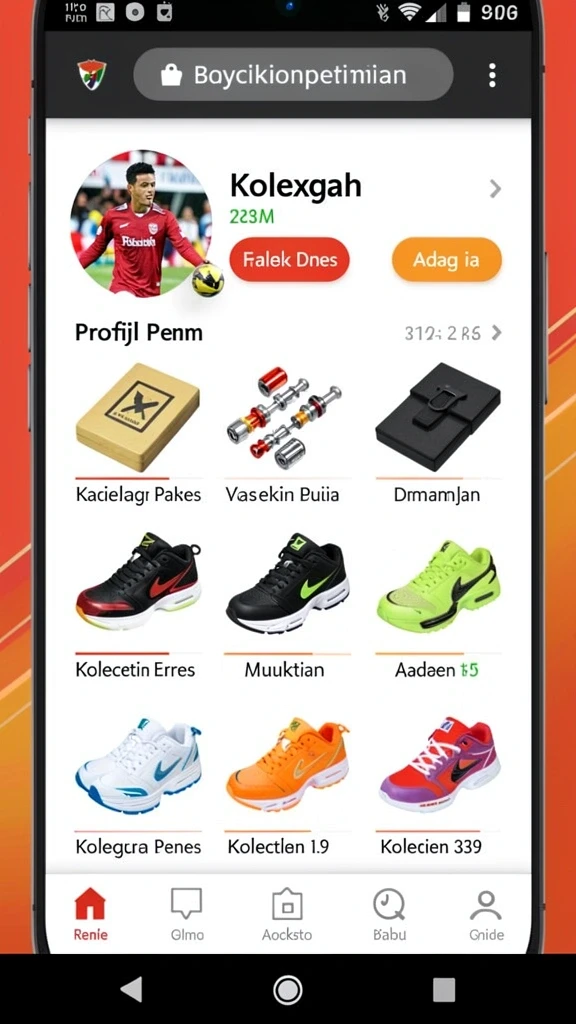576x1024 pixels.
Task: Open the Kacielagr Pakes product
Action: click(x=138, y=432)
